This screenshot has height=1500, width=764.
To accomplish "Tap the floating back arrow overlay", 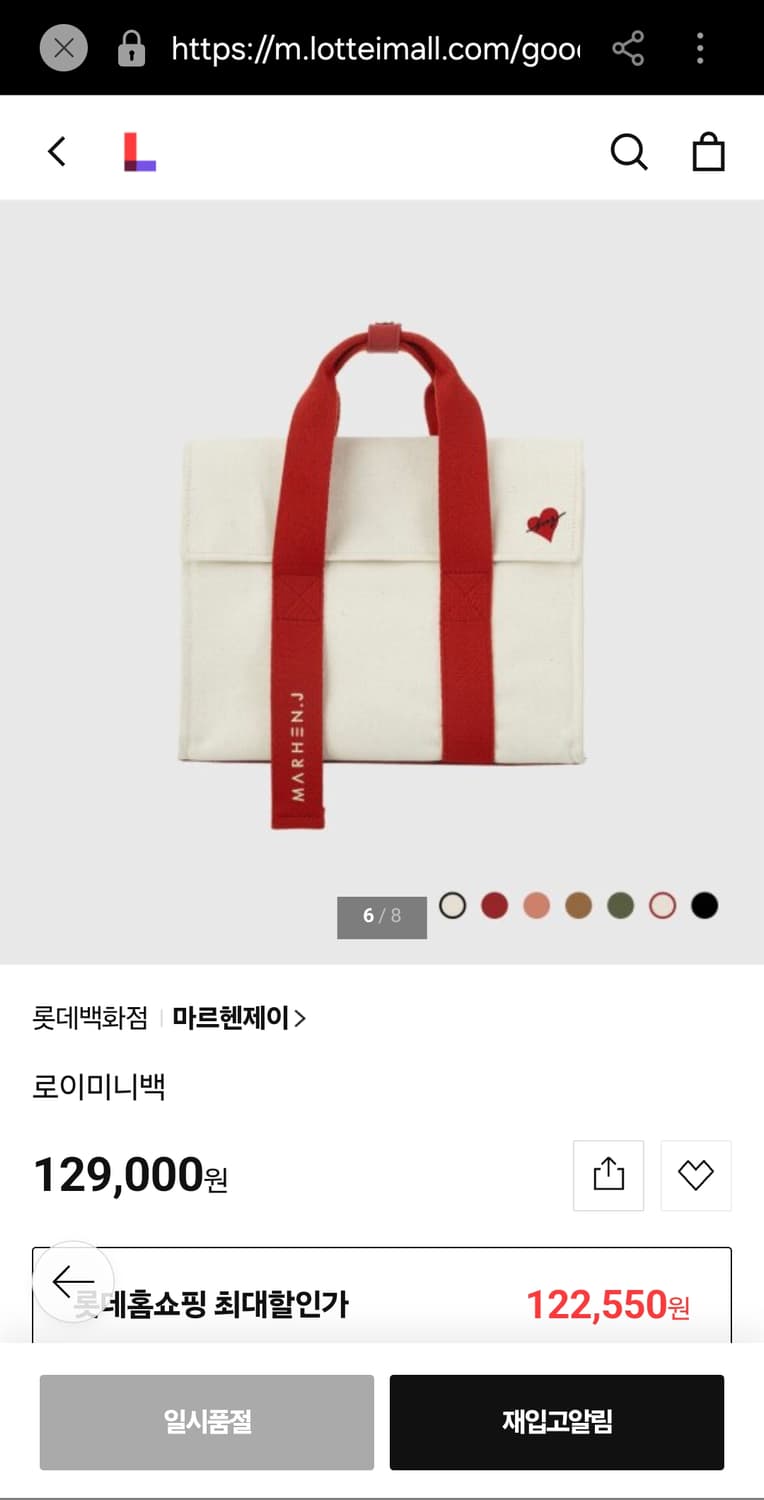I will (74, 1280).
